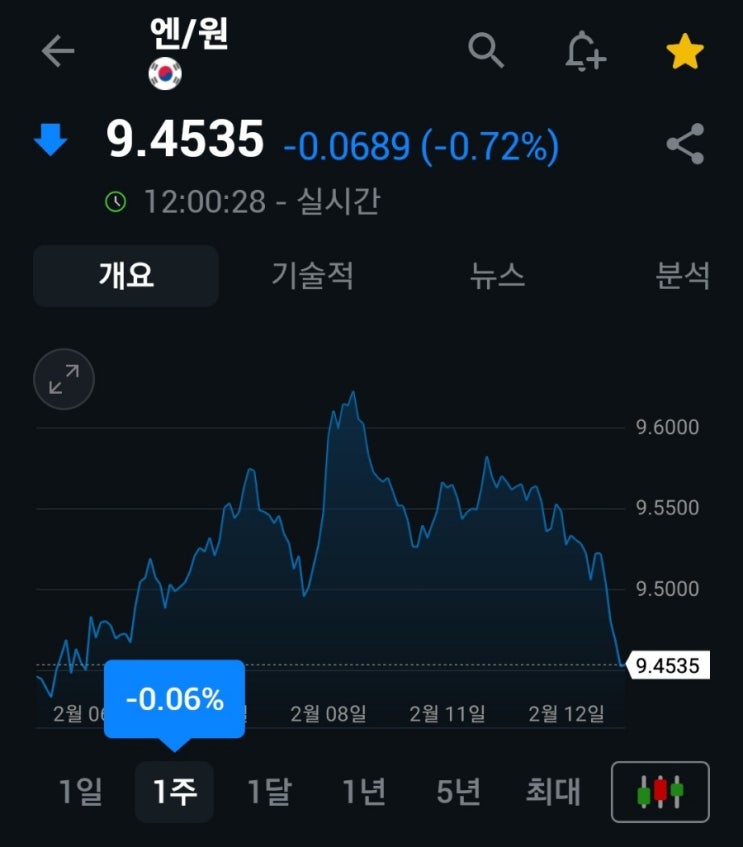
Task: Add a price alert with bell icon
Action: [x=585, y=51]
